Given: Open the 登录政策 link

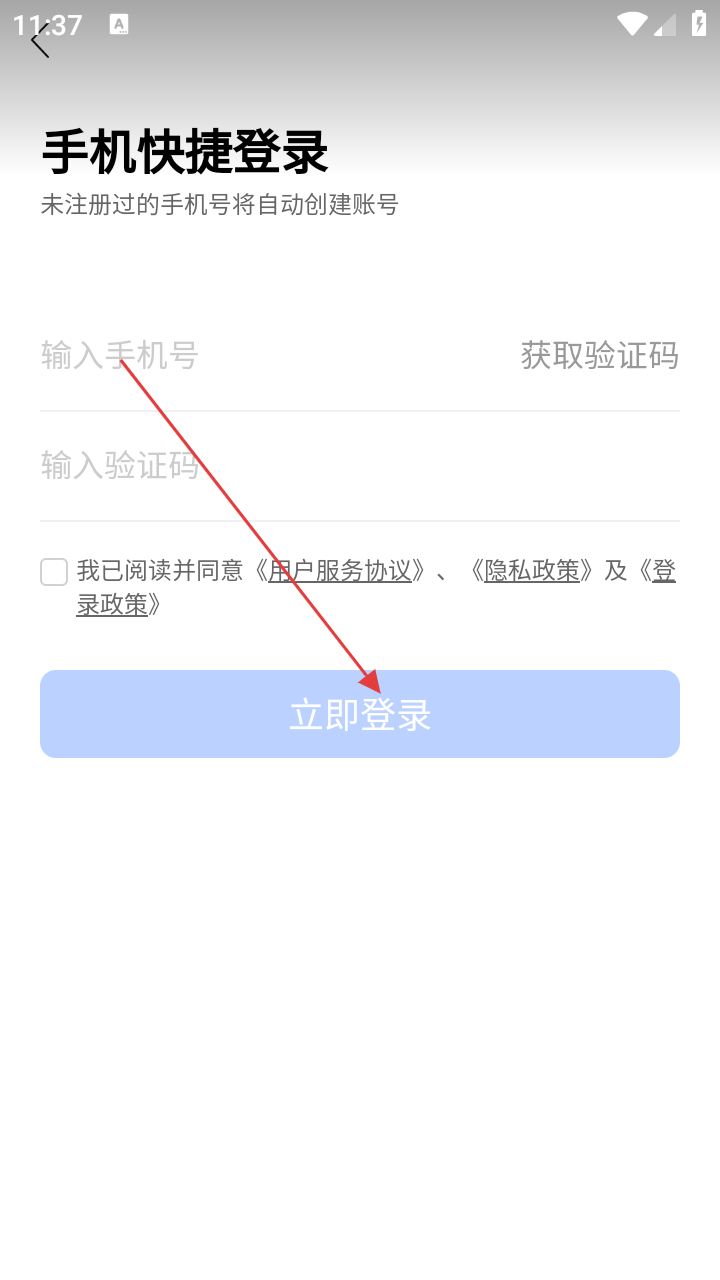Looking at the screenshot, I should click(112, 604).
